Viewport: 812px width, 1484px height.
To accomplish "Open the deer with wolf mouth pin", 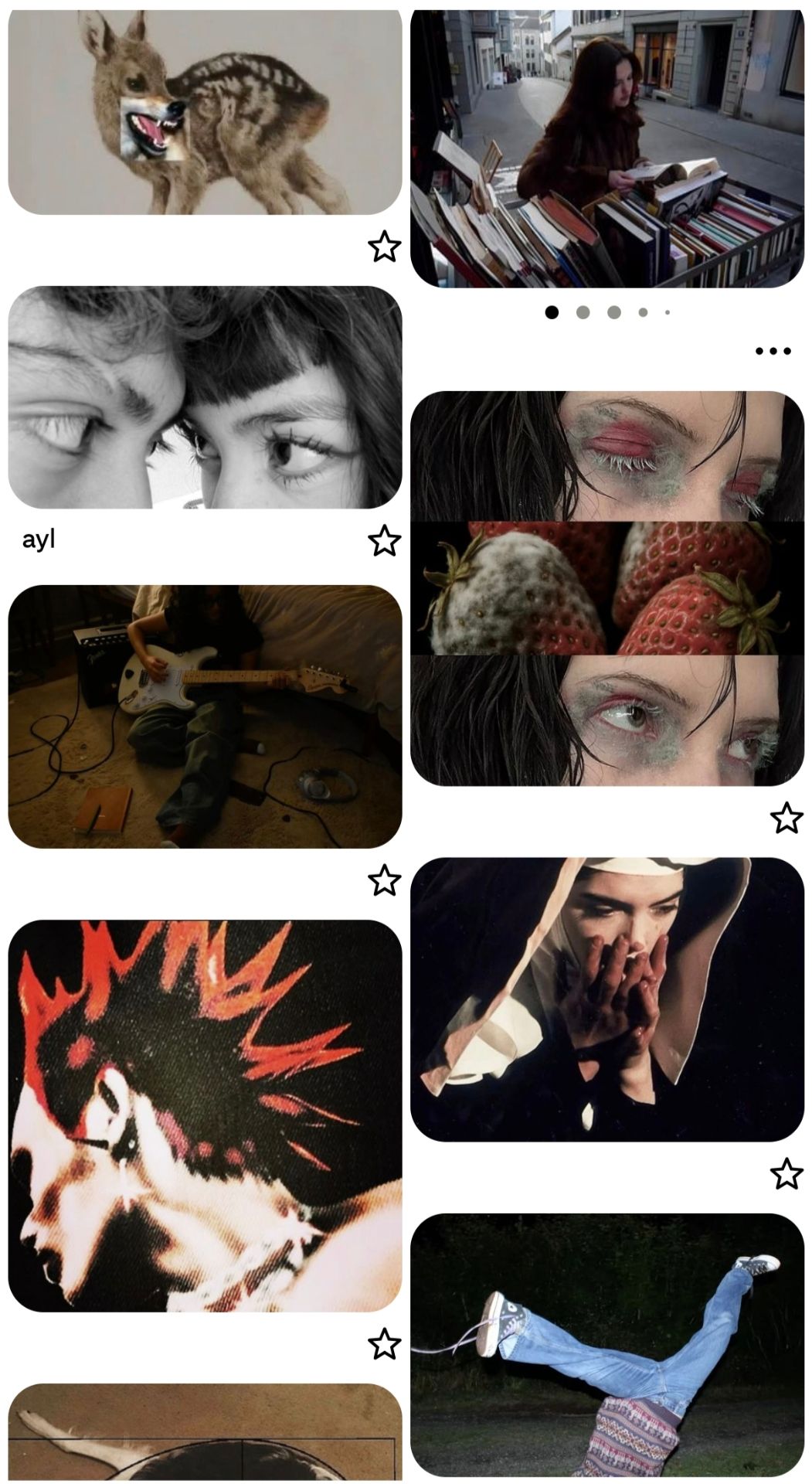I will [205, 112].
